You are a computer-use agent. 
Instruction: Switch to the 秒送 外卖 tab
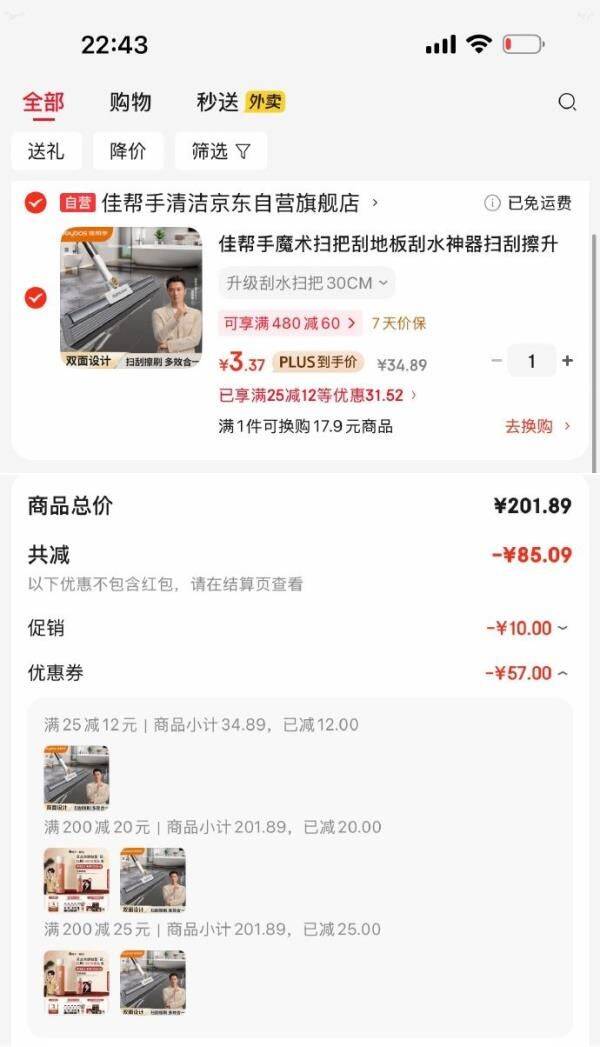(240, 102)
